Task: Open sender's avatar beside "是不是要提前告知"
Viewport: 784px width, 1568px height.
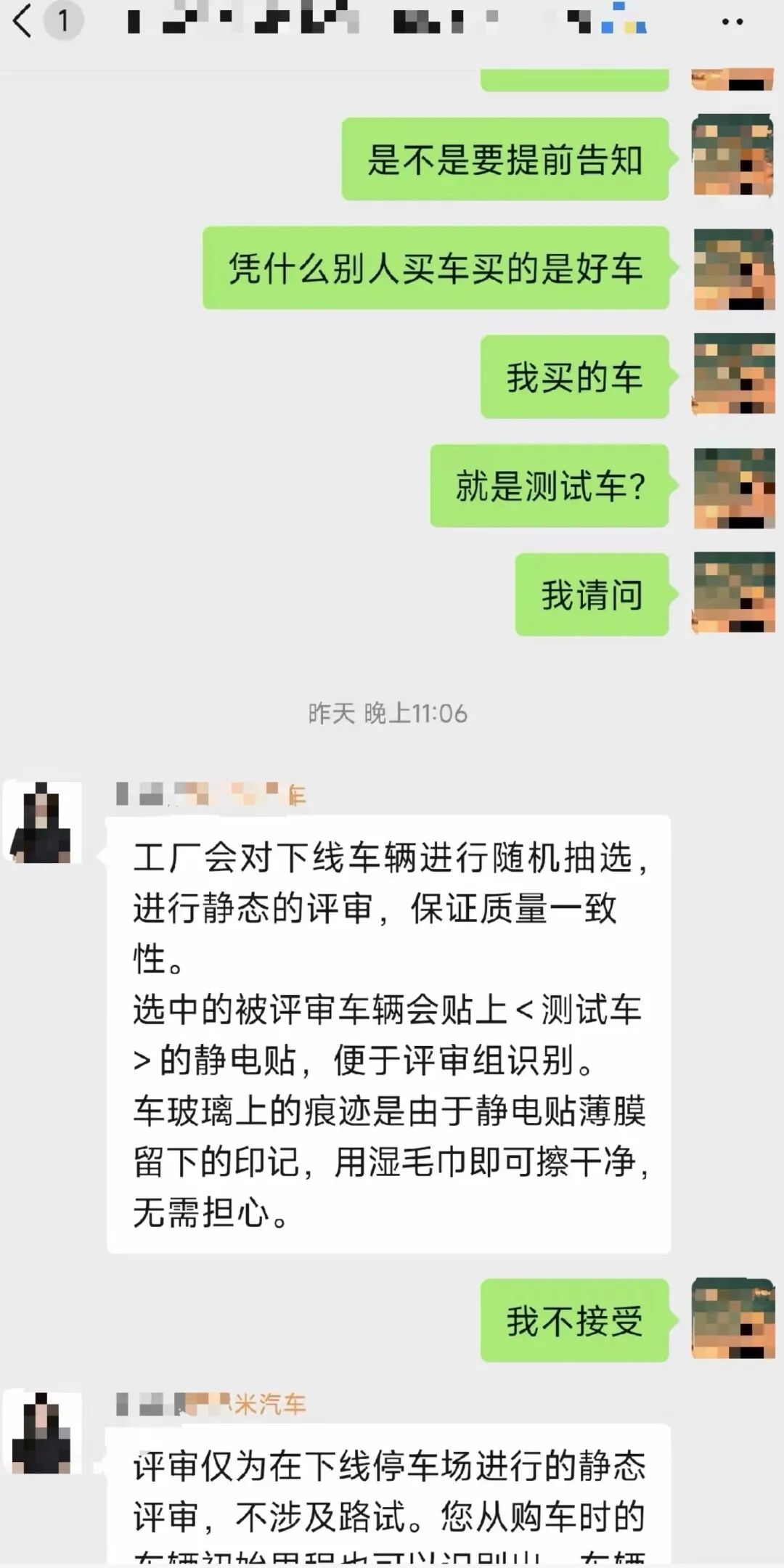Action: coord(732,155)
